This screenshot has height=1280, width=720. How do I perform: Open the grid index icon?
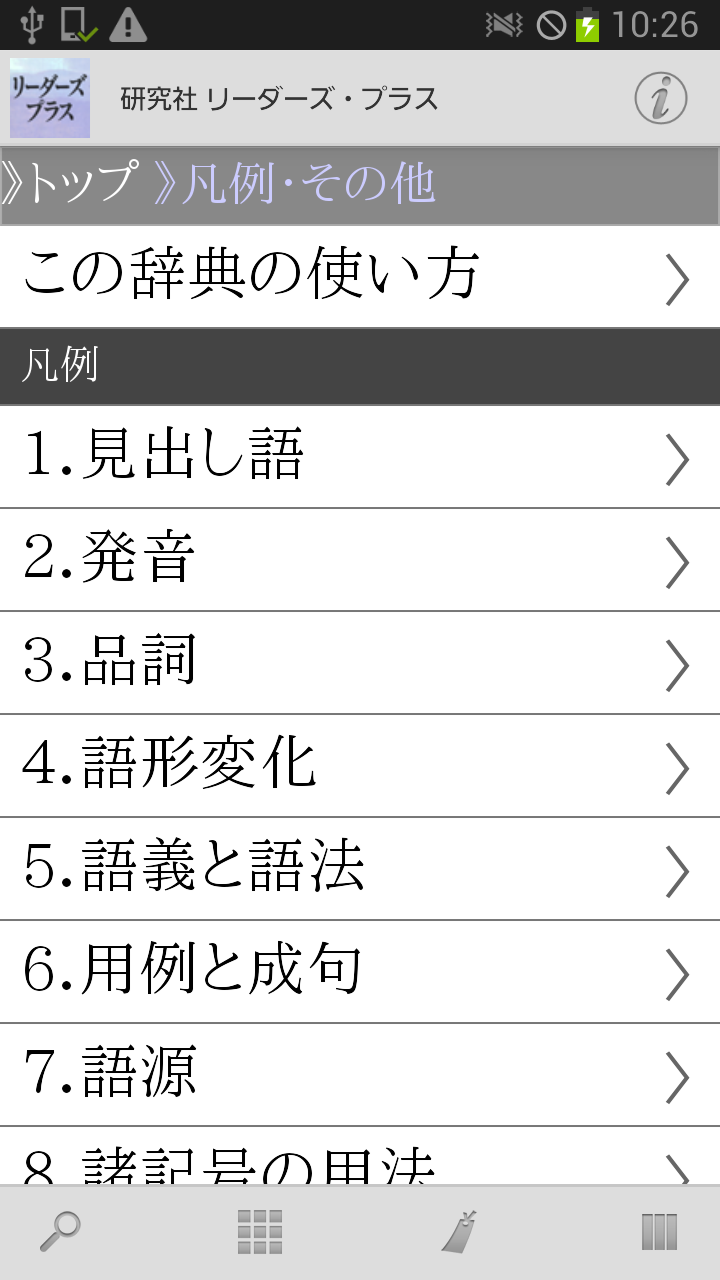260,1232
